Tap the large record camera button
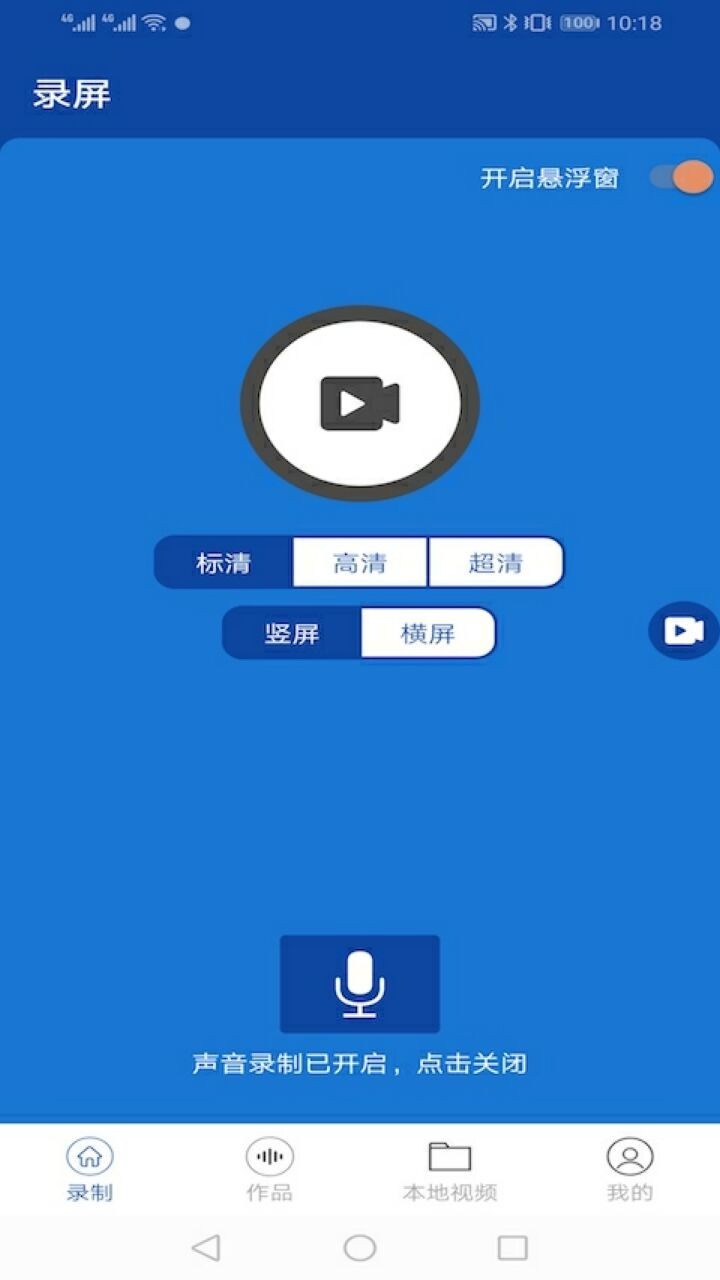The image size is (720, 1280). tap(358, 402)
